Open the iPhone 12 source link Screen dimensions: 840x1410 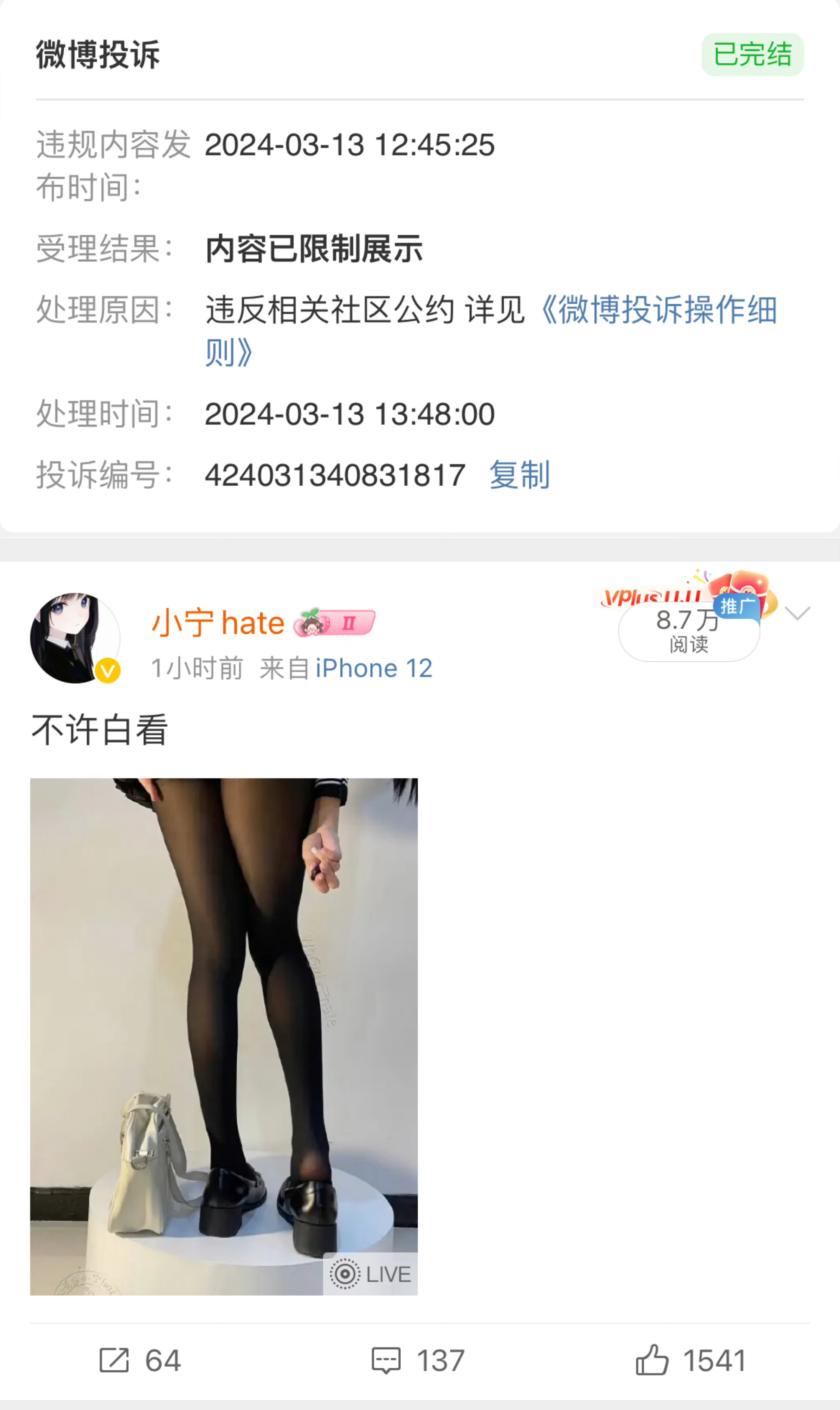point(374,669)
